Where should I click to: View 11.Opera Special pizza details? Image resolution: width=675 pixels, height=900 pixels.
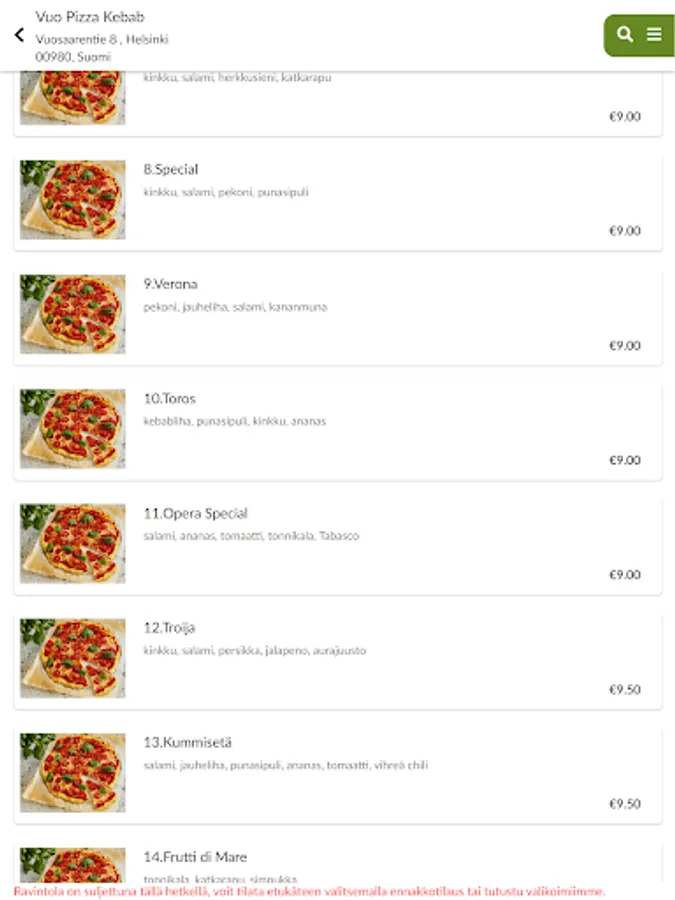(337, 543)
